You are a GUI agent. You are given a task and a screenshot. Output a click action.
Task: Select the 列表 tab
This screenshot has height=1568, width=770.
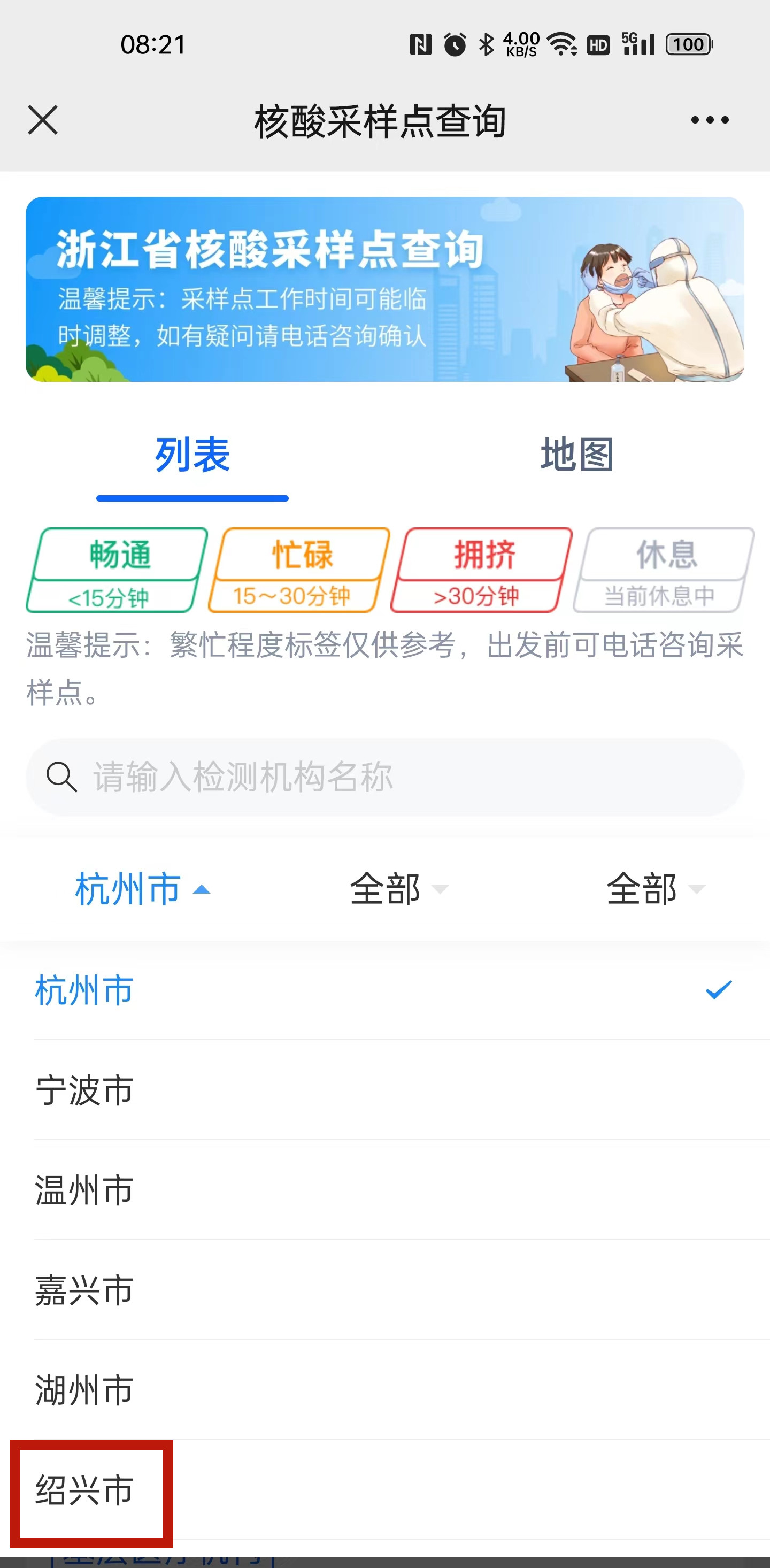point(192,455)
